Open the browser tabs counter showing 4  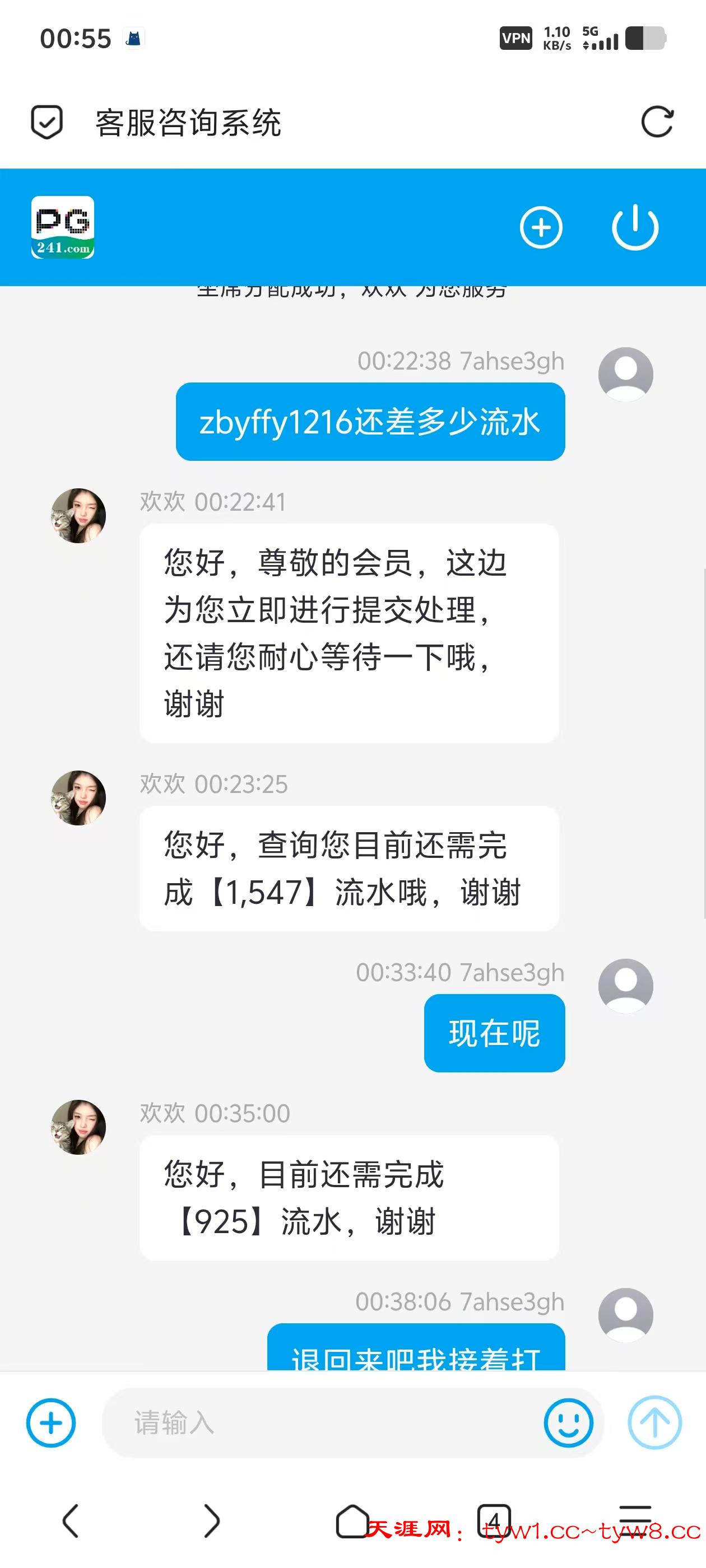point(495,1519)
